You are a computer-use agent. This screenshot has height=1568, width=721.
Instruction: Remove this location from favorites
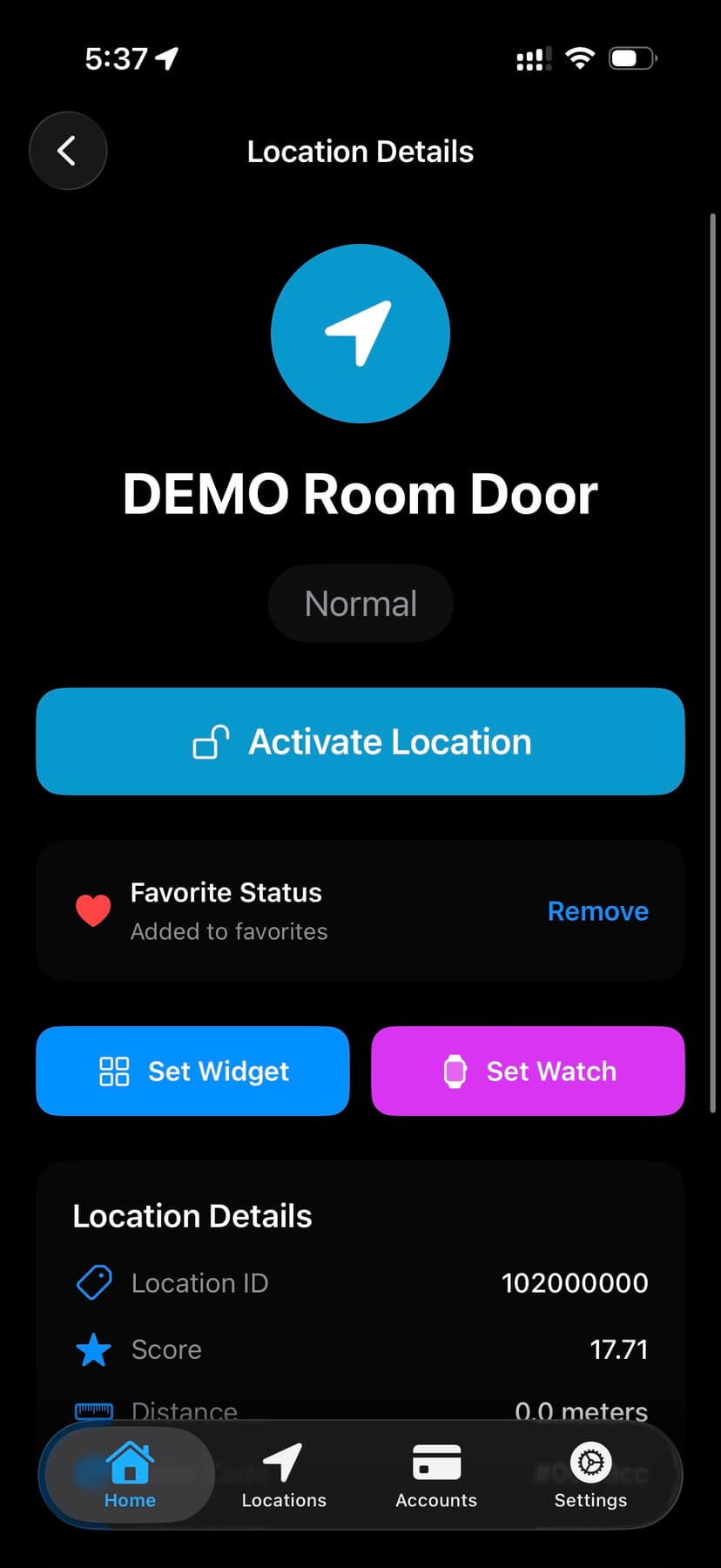click(x=598, y=910)
